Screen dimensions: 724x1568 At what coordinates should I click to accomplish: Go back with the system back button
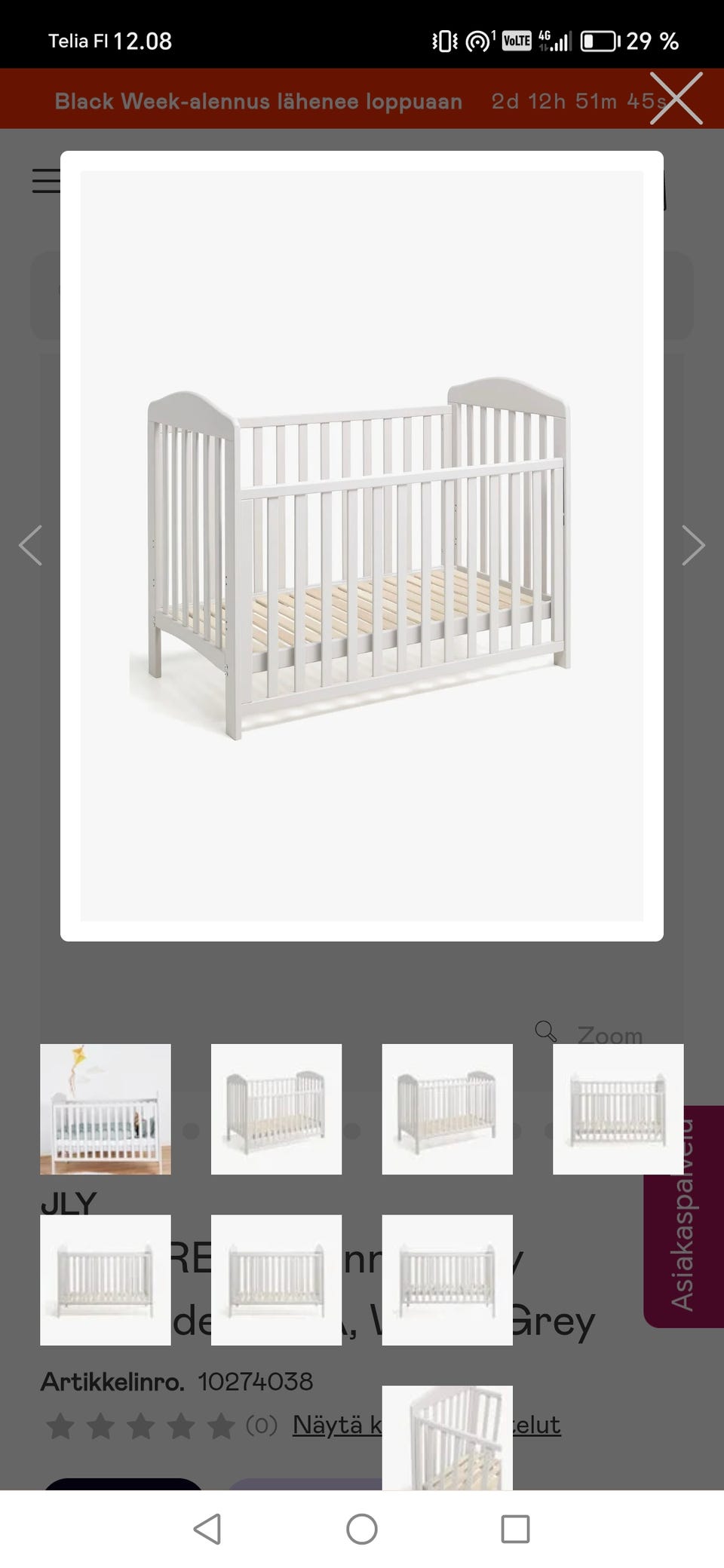(x=207, y=1529)
